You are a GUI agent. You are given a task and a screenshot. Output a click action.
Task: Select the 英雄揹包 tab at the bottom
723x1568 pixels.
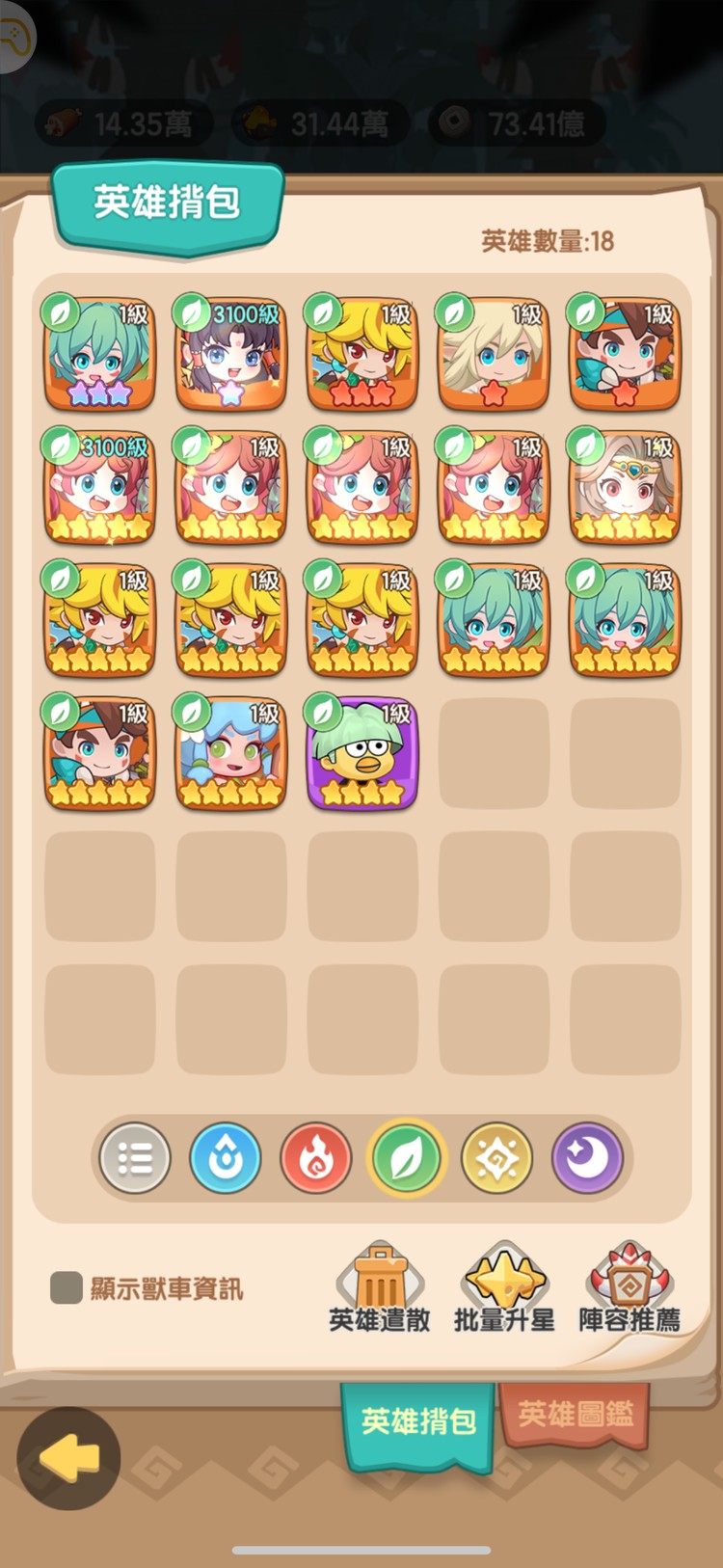coord(418,1421)
